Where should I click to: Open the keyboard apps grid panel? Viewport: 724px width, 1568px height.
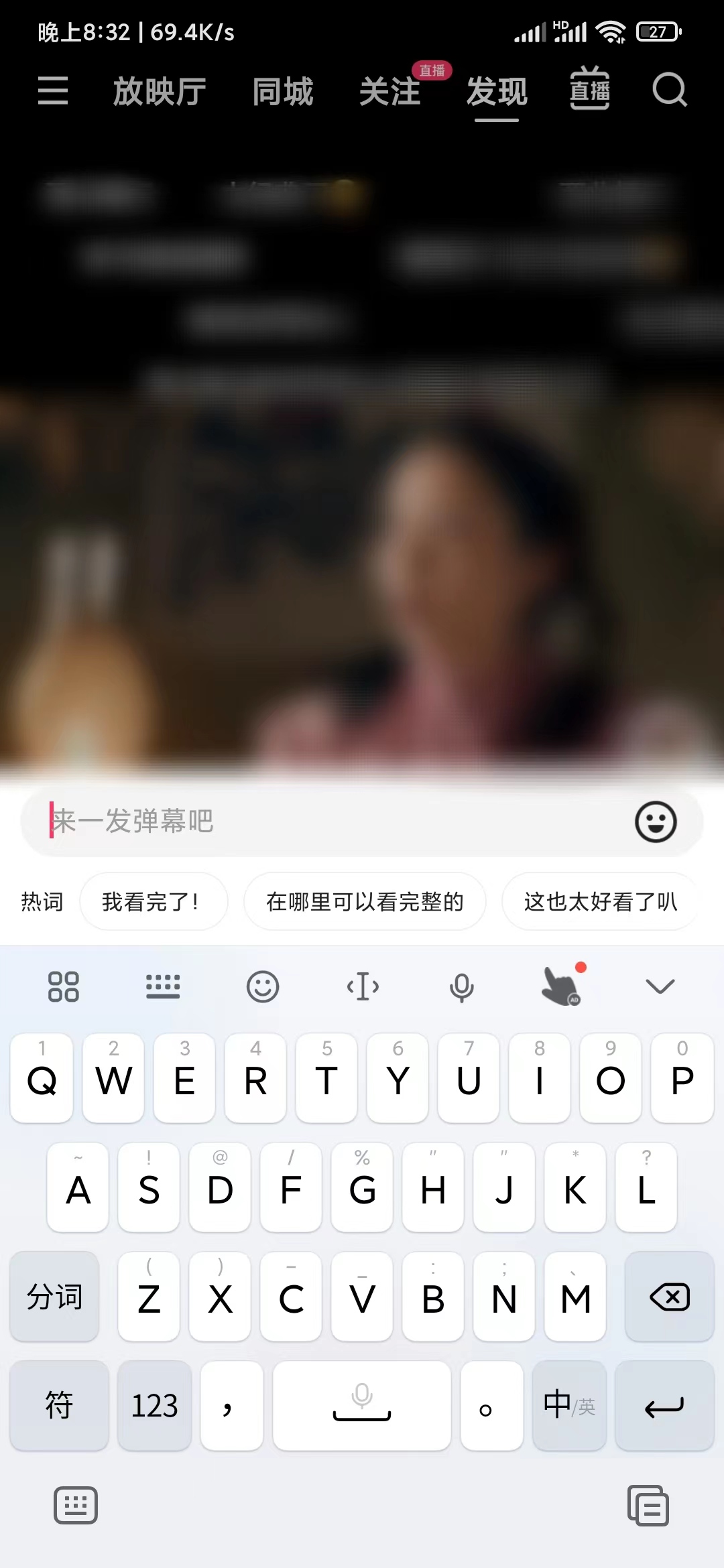coord(64,985)
